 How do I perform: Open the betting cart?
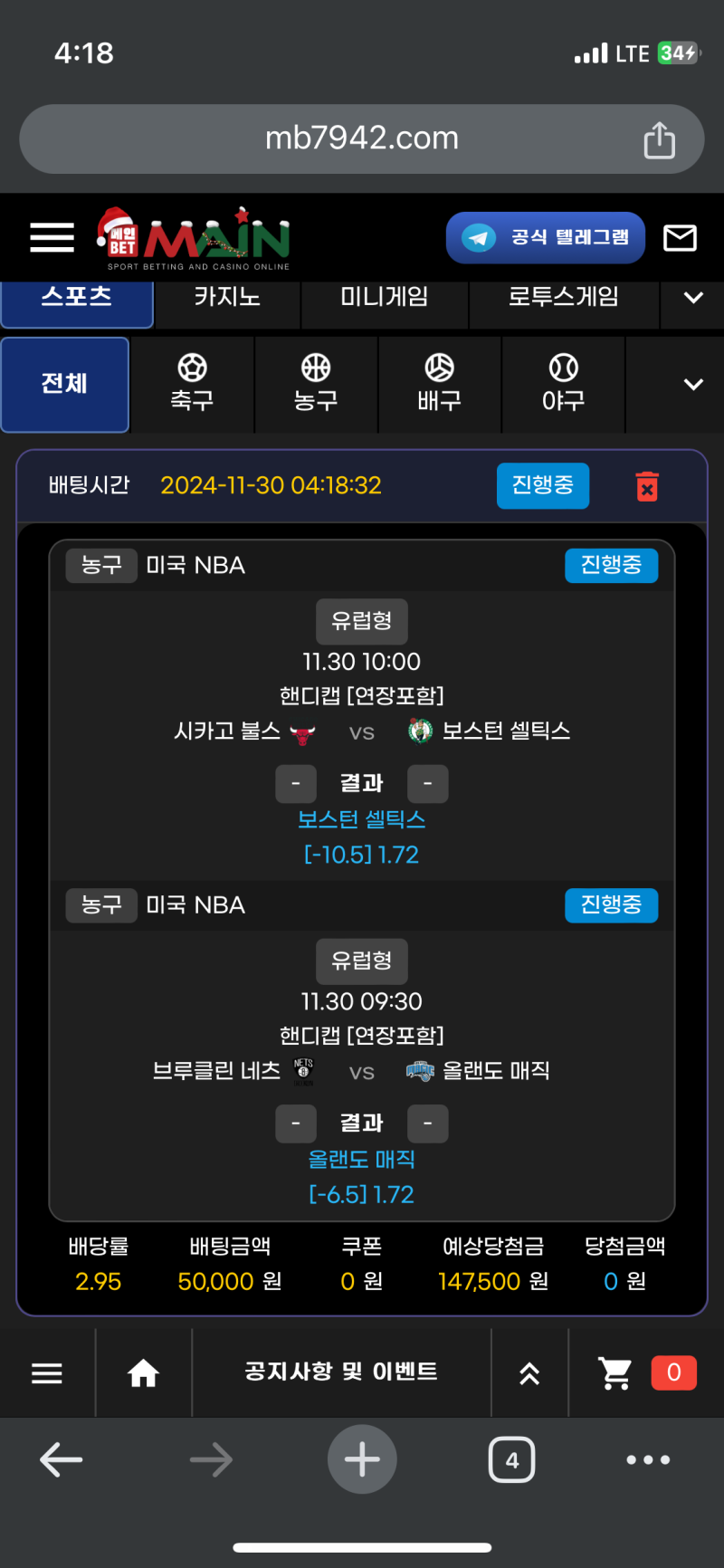tap(616, 1373)
